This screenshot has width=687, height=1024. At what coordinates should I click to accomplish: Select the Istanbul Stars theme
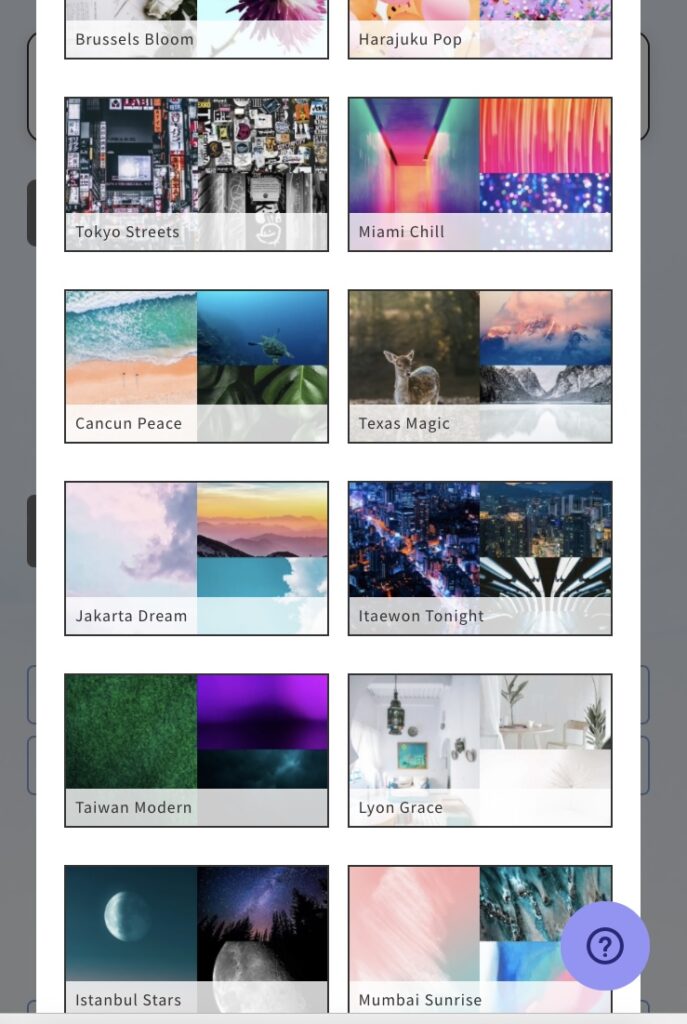coord(196,938)
